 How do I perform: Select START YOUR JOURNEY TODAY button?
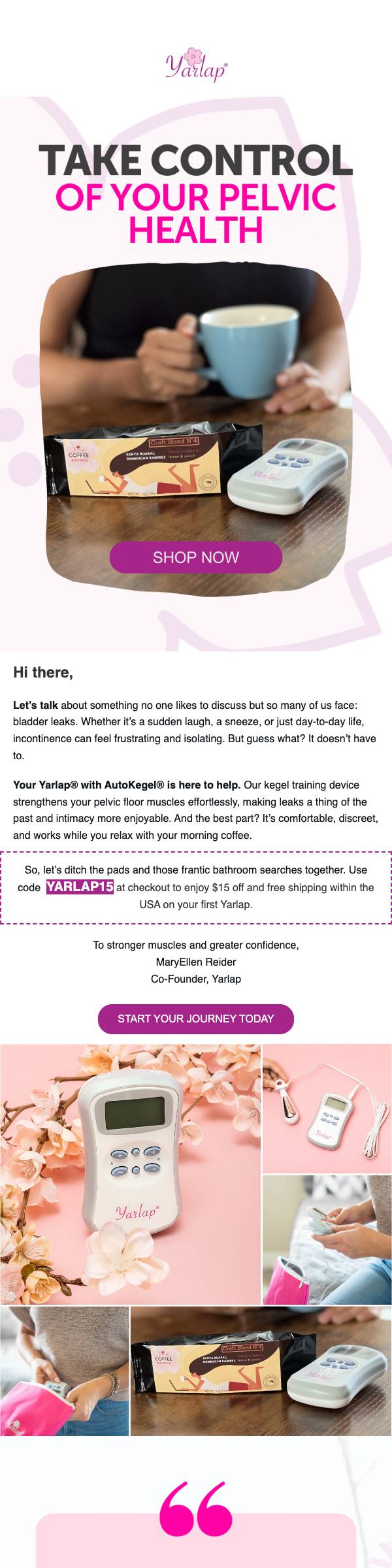click(196, 1019)
